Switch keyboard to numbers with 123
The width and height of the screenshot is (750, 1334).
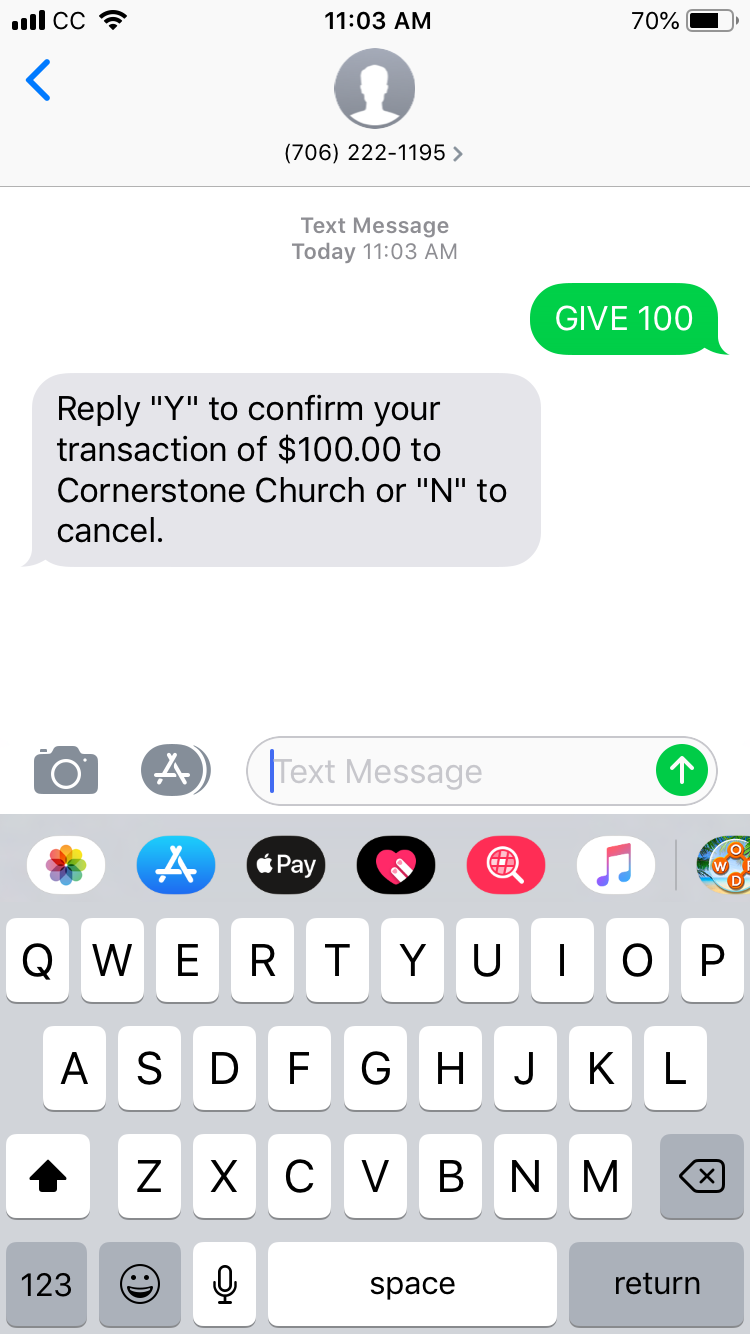[46, 1285]
